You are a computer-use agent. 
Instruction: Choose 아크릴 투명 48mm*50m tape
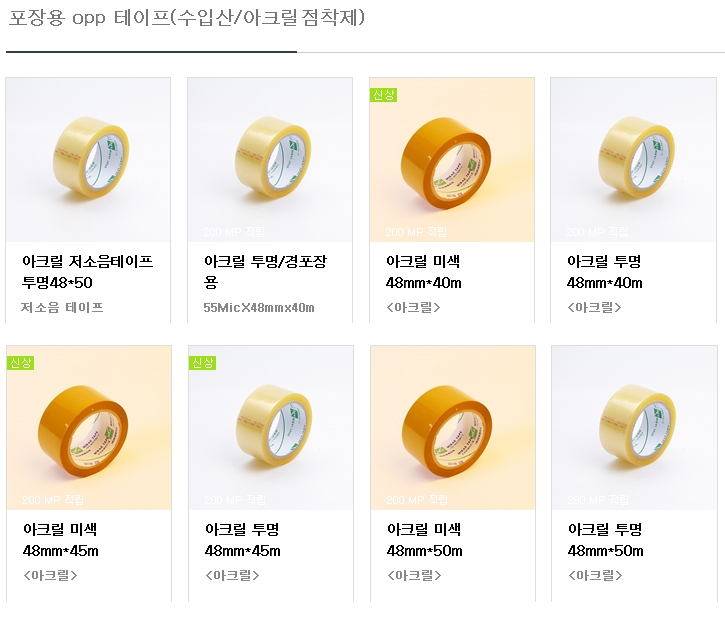pyautogui.click(x=633, y=428)
